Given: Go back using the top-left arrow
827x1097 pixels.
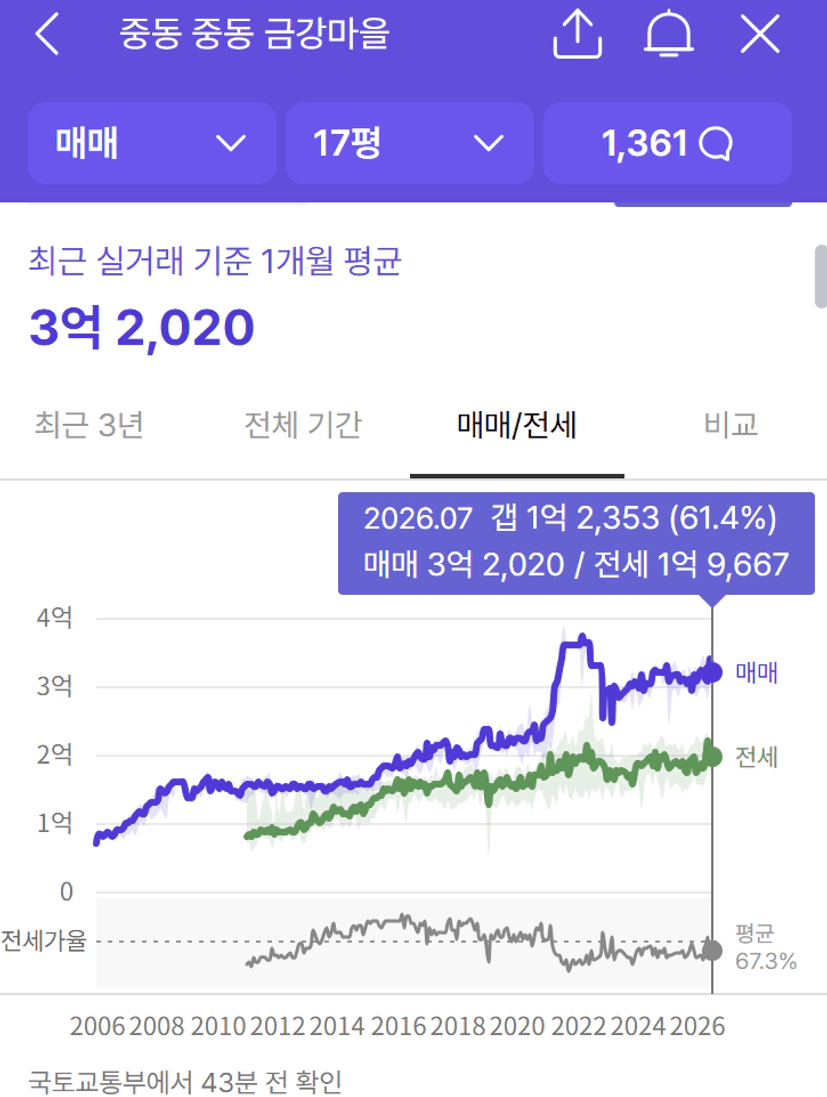Looking at the screenshot, I should pos(47,34).
